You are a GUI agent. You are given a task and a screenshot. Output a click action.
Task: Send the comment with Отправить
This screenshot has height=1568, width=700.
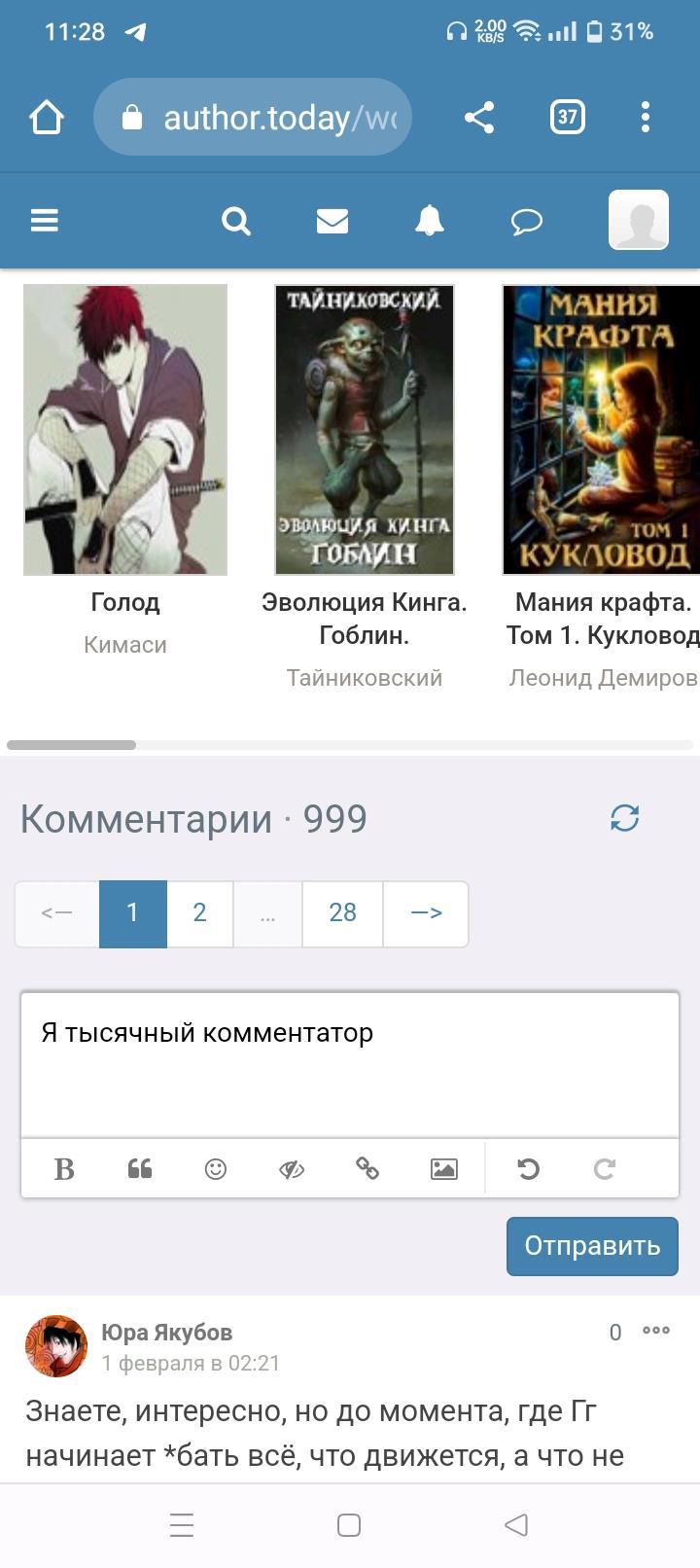tap(591, 1246)
